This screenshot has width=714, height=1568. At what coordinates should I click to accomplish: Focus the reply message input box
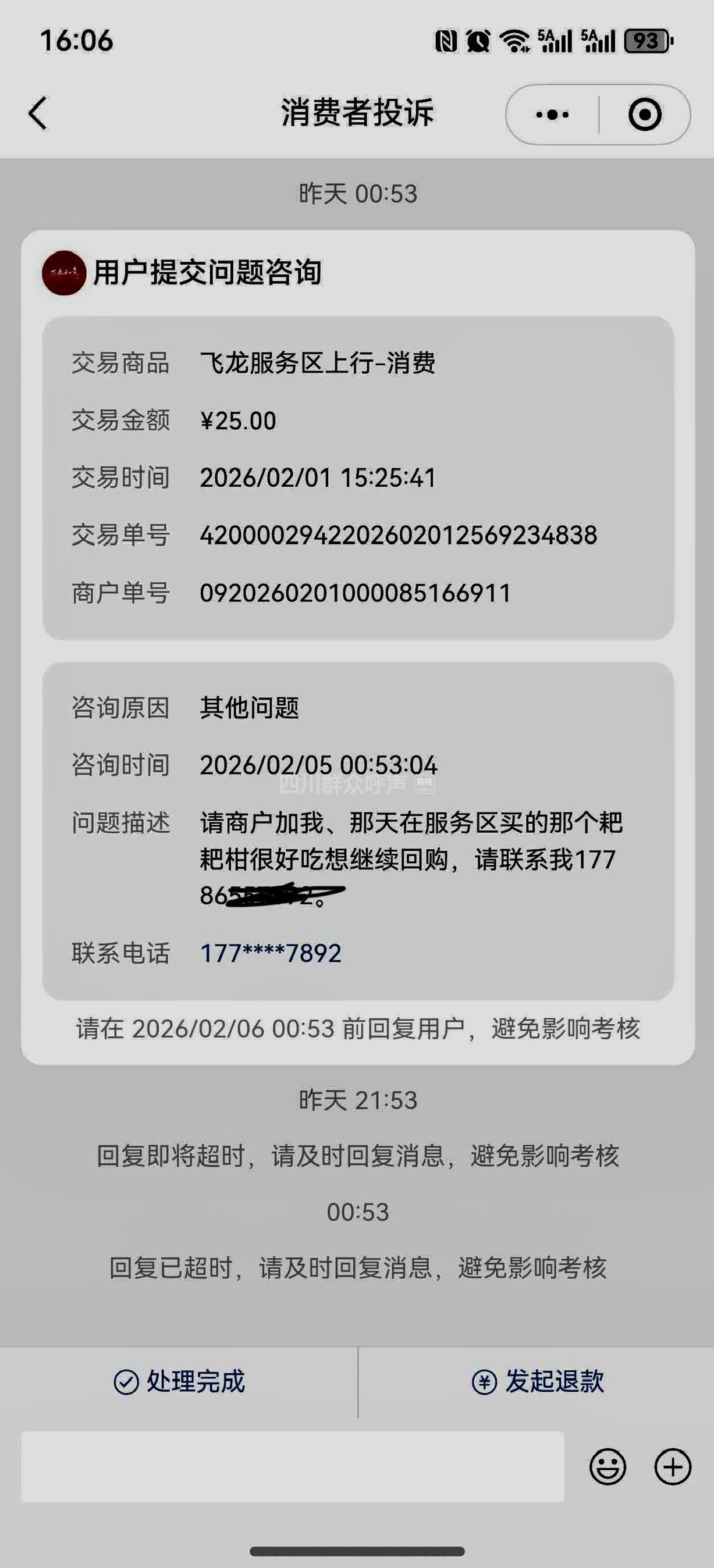pos(293,1467)
